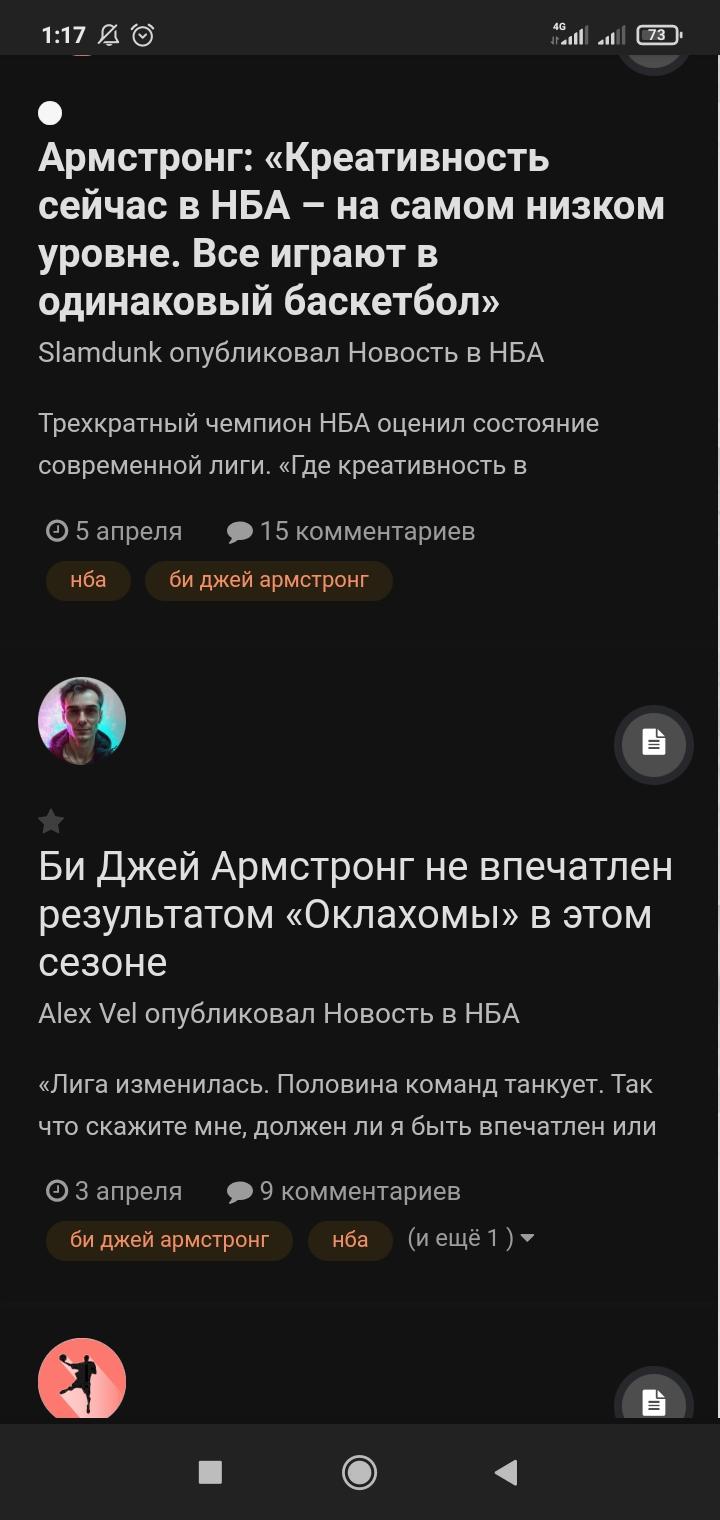
Task: Open the article «Креативность сейчас в НБА»
Action: 351,230
